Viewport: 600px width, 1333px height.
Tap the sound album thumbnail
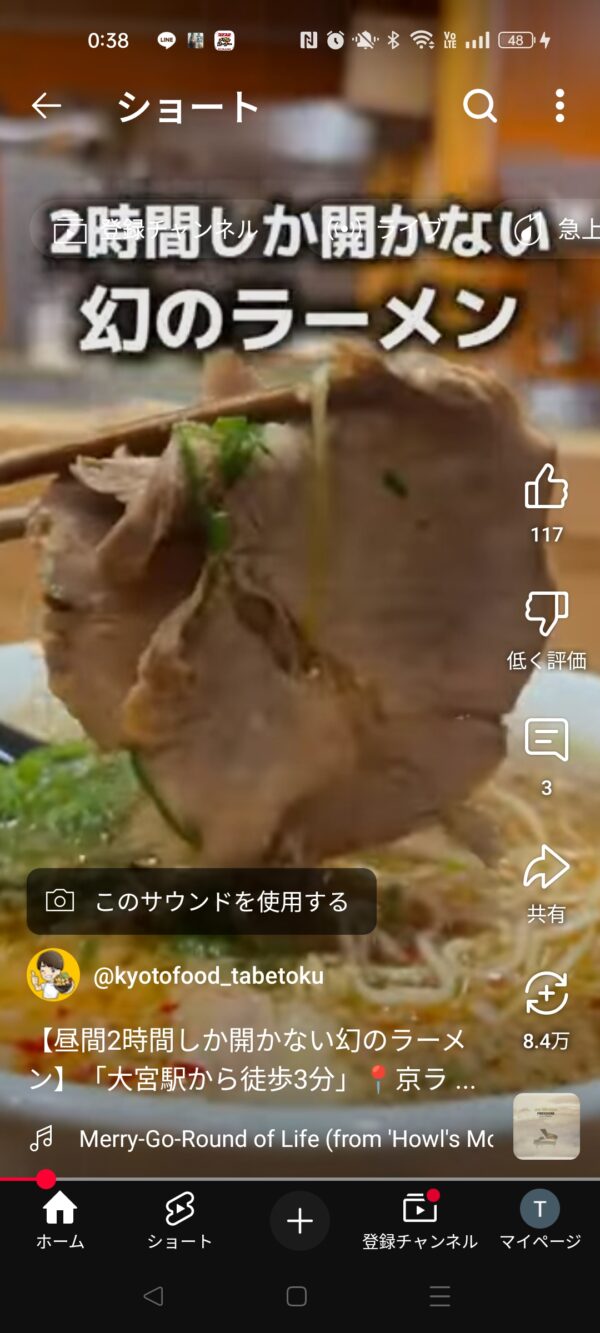[547, 1126]
